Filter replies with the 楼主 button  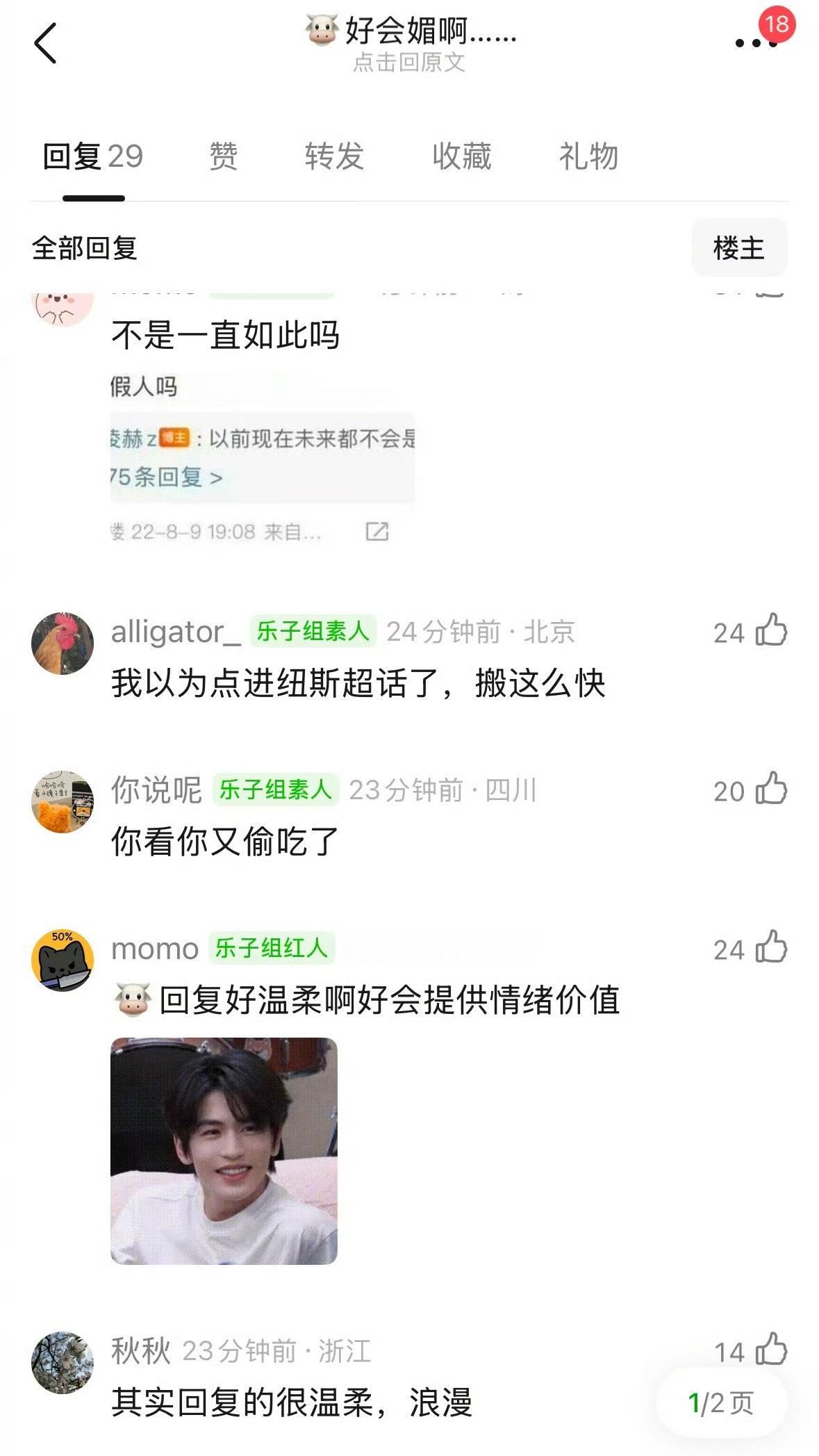tap(739, 247)
